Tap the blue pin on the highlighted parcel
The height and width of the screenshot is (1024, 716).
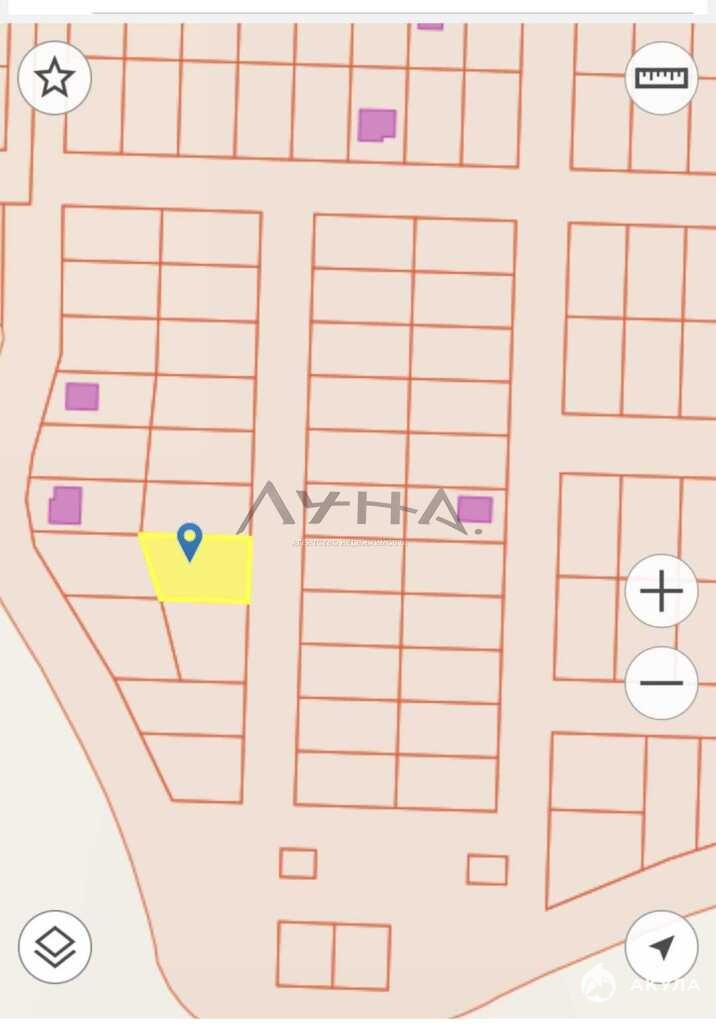pos(189,540)
